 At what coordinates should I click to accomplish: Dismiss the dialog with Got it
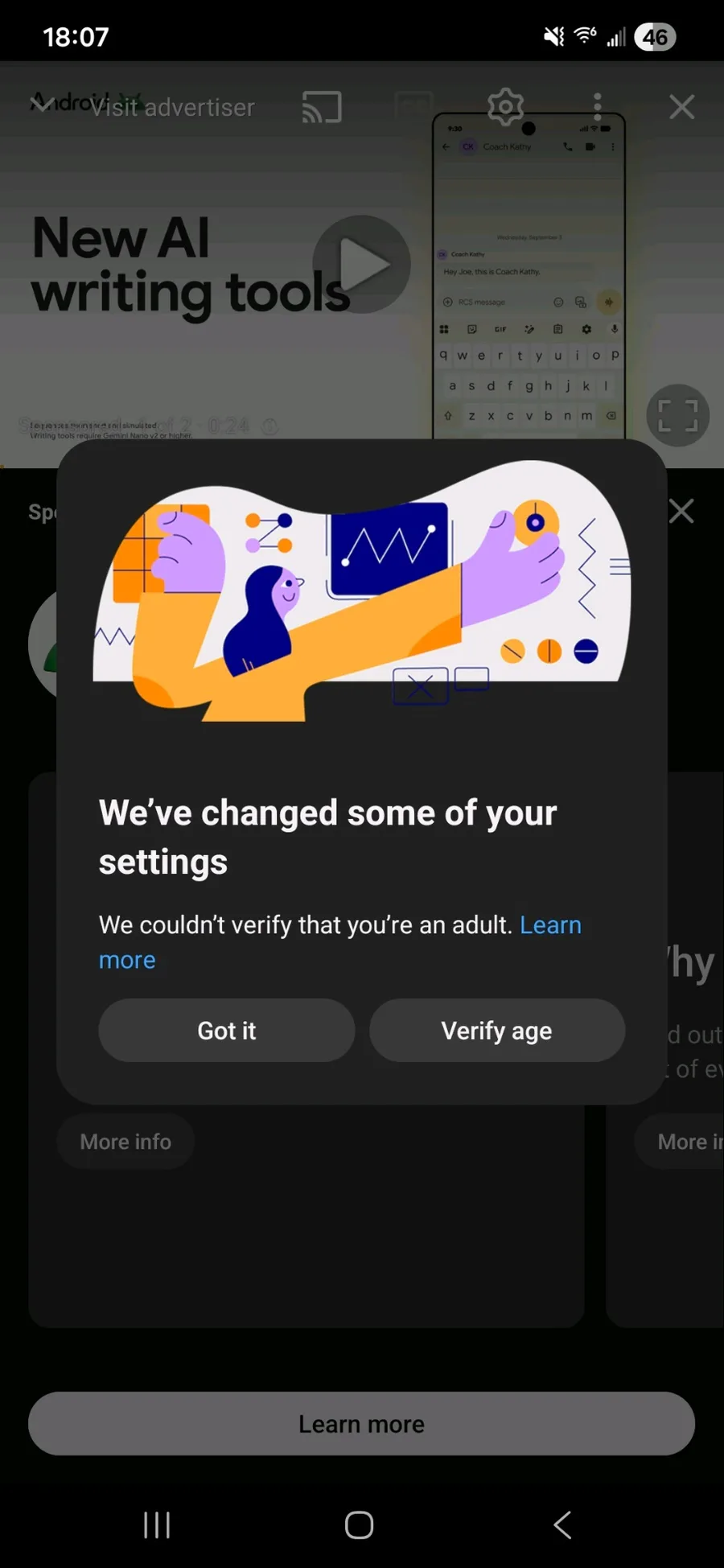[x=226, y=1031]
